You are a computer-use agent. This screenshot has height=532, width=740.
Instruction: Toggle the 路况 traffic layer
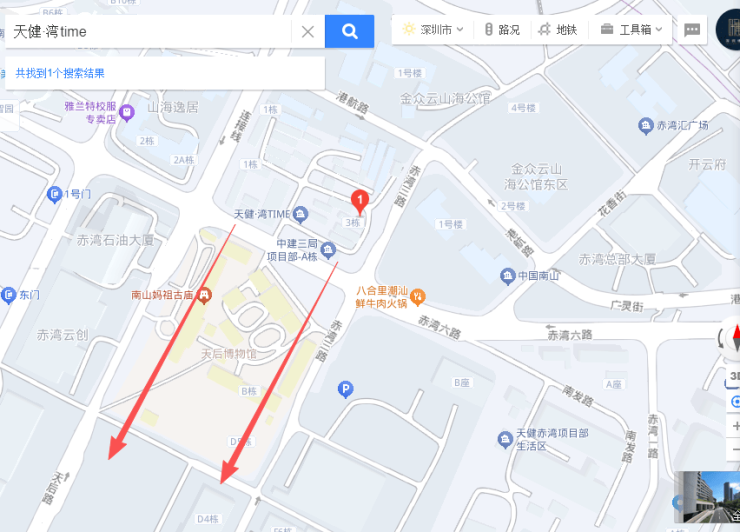pos(502,30)
